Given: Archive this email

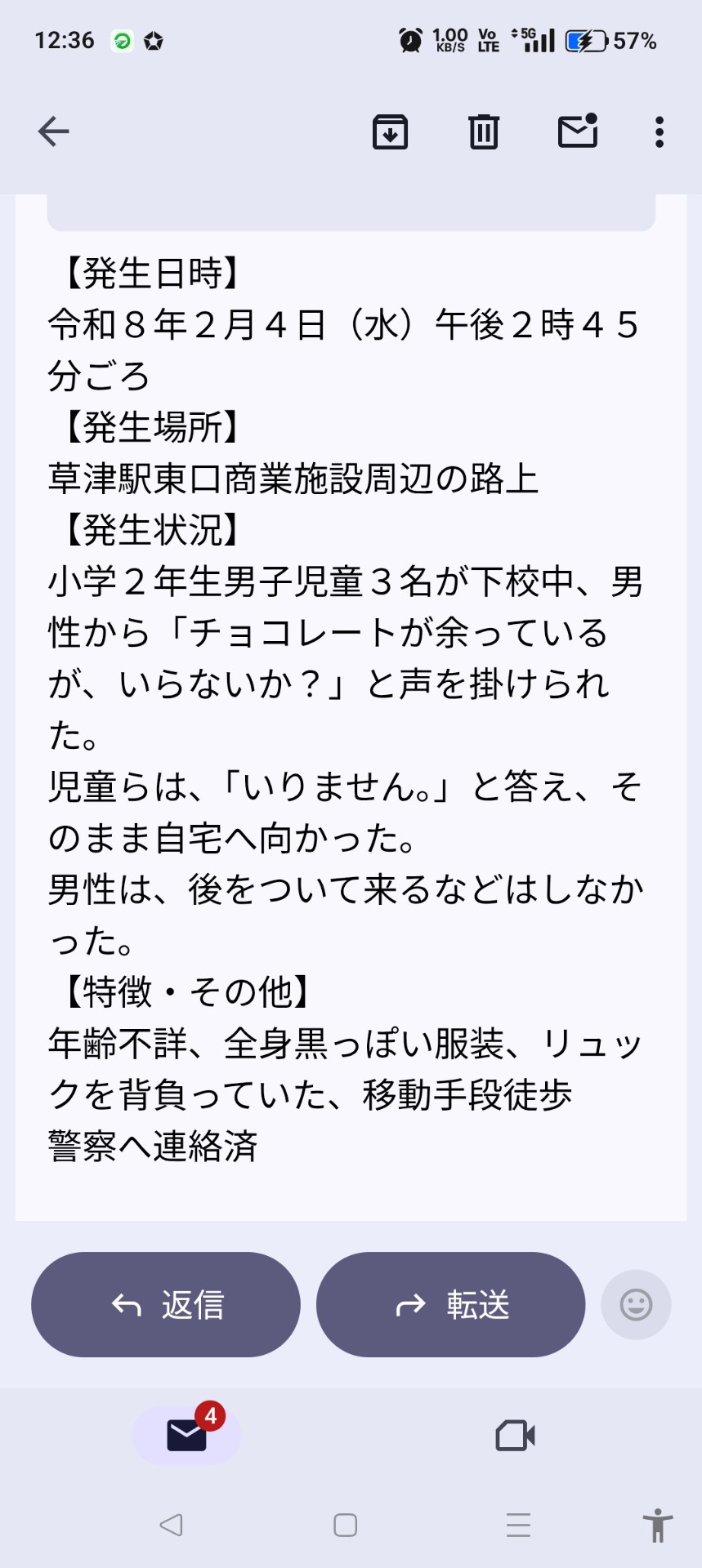Looking at the screenshot, I should 390,131.
